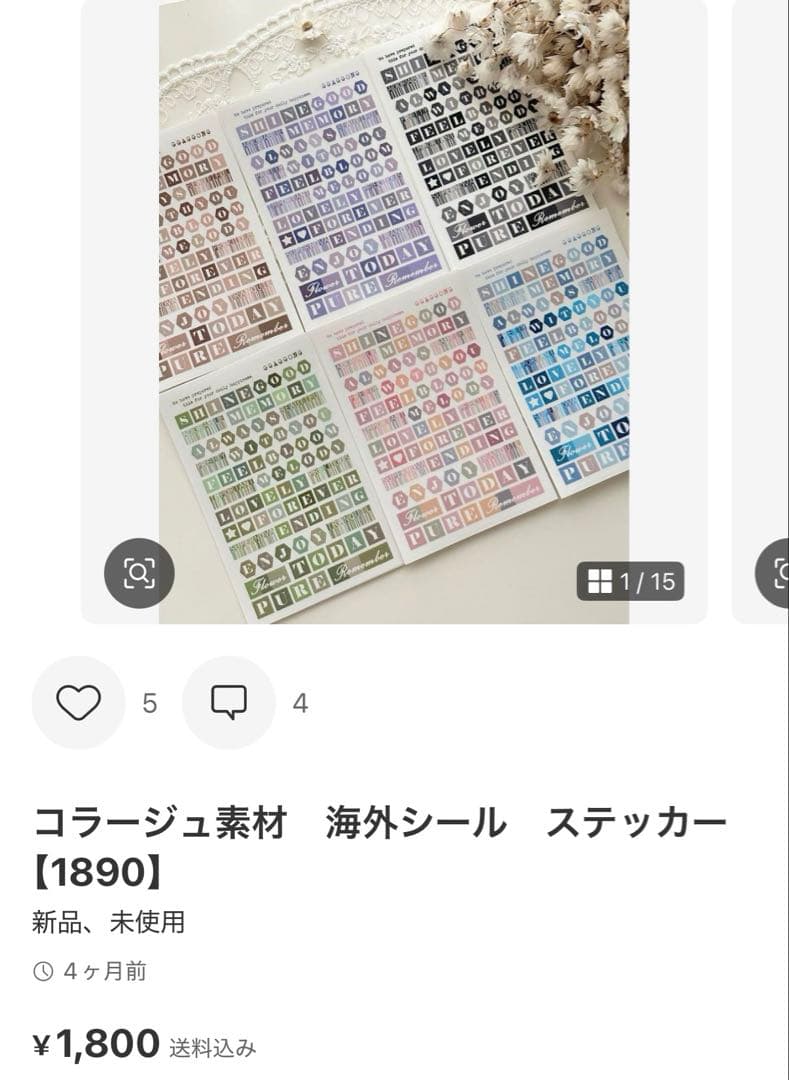Tap the main sticker sheets photo

pos(400,300)
